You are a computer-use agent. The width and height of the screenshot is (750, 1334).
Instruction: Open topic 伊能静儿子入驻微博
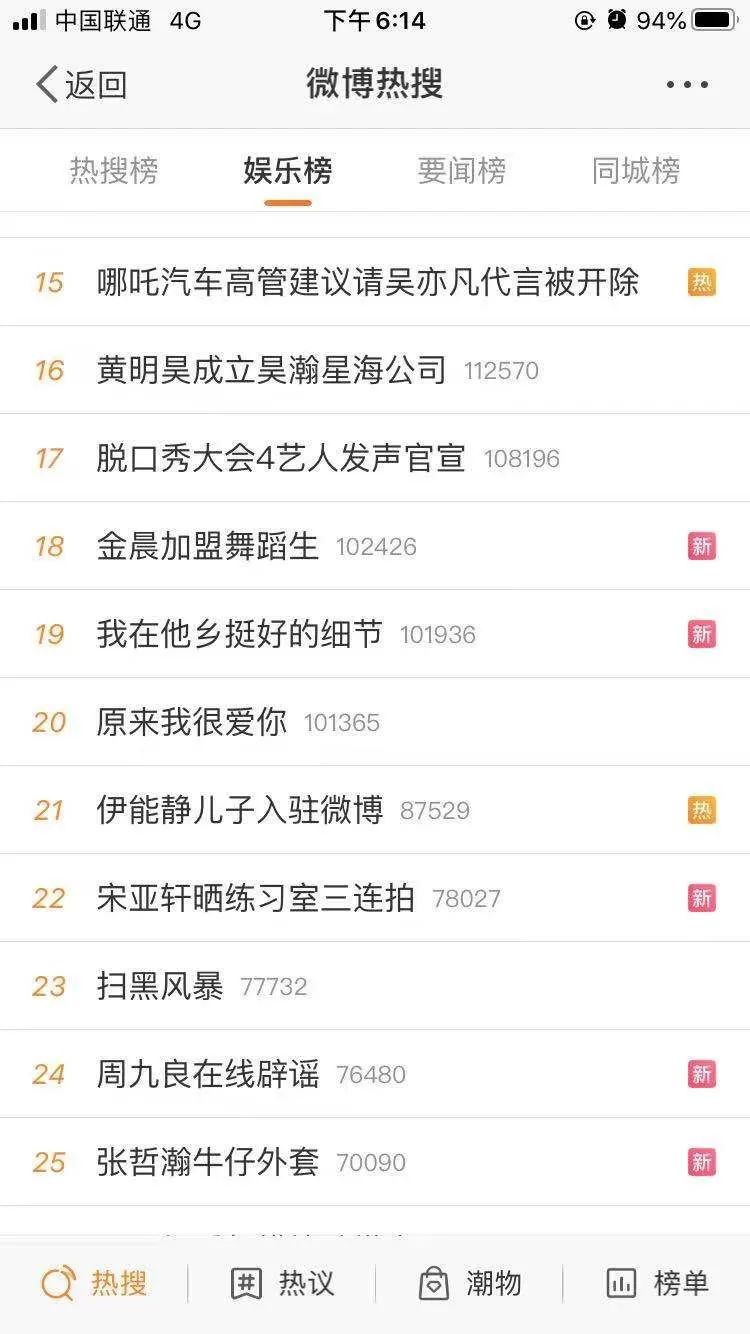(375, 810)
